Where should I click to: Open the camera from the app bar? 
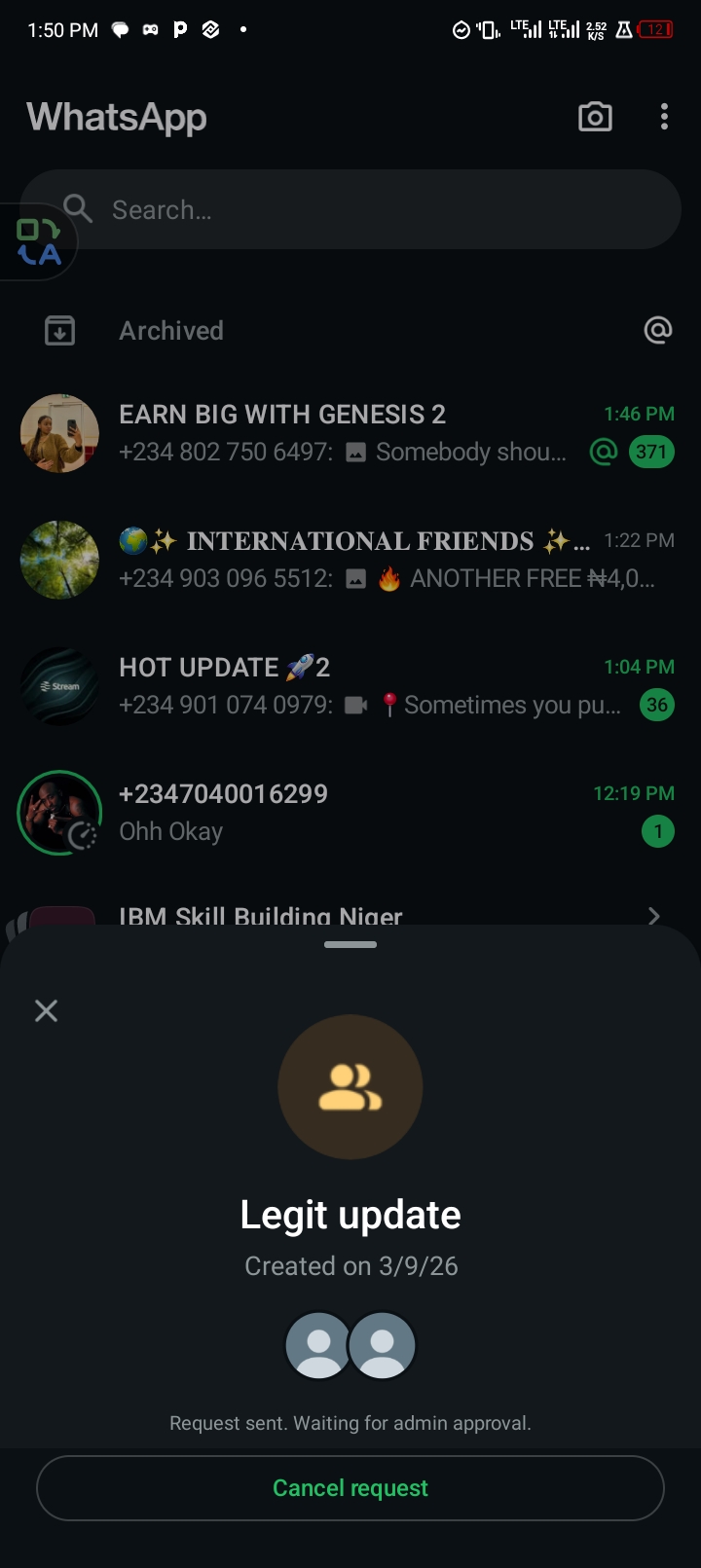coord(595,117)
